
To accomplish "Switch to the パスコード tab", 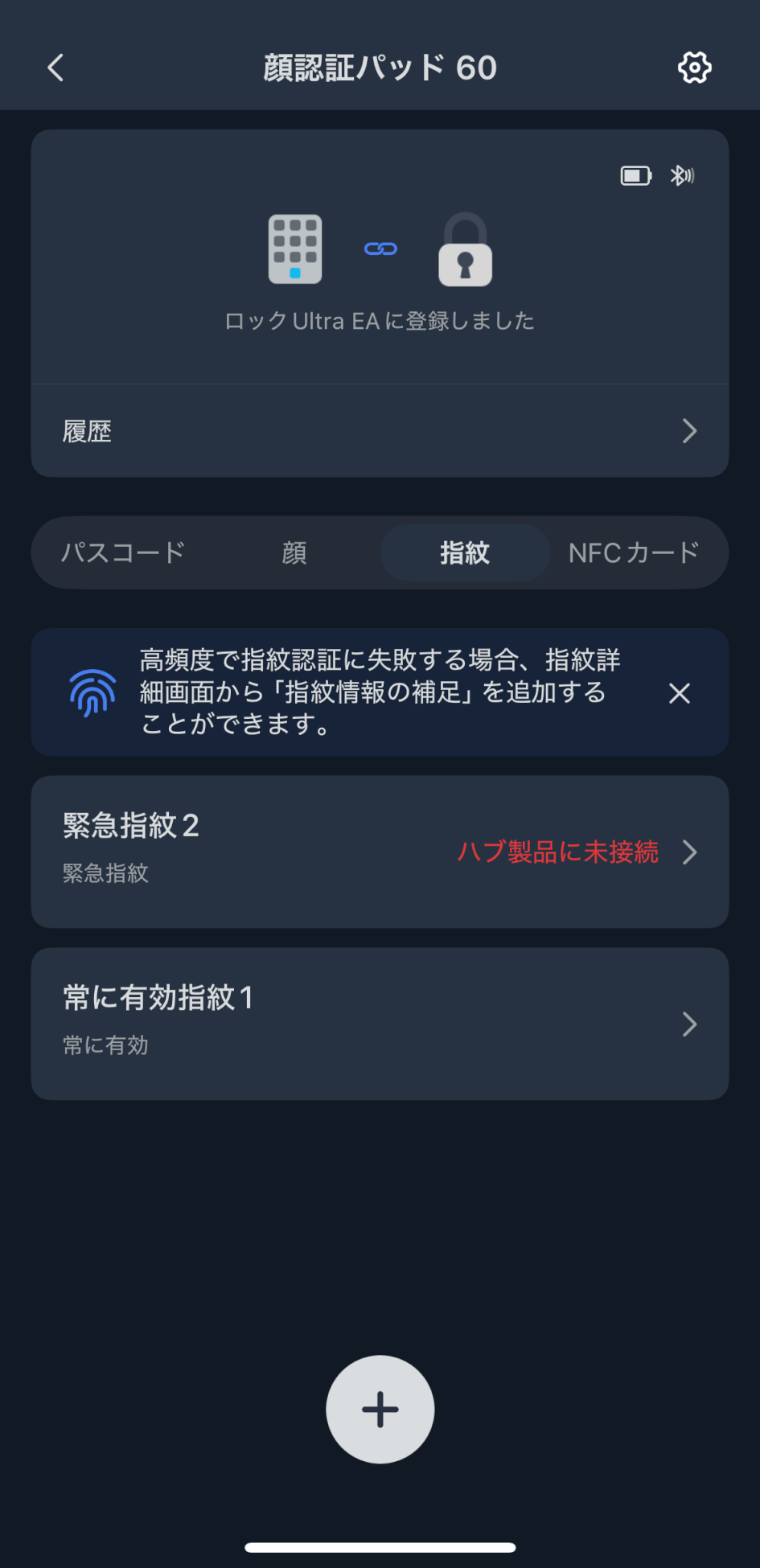I will (124, 552).
